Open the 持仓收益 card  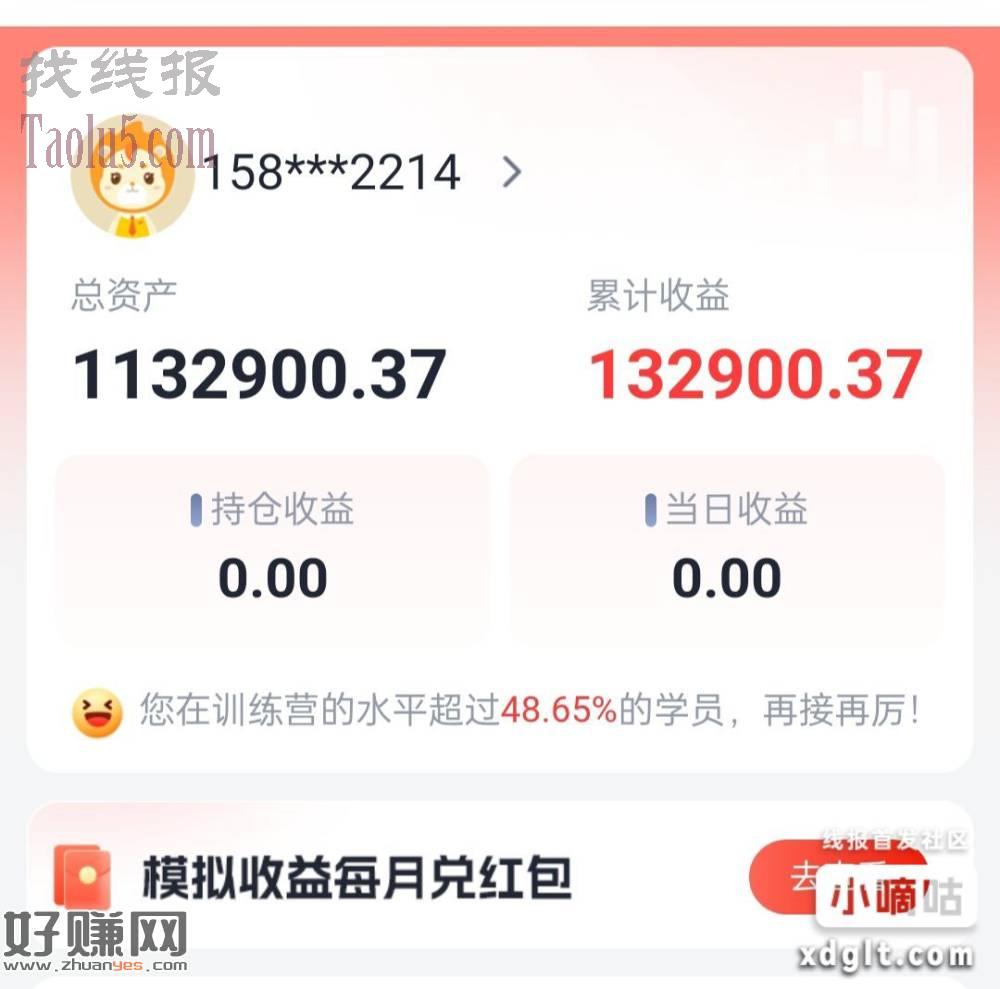coord(272,550)
